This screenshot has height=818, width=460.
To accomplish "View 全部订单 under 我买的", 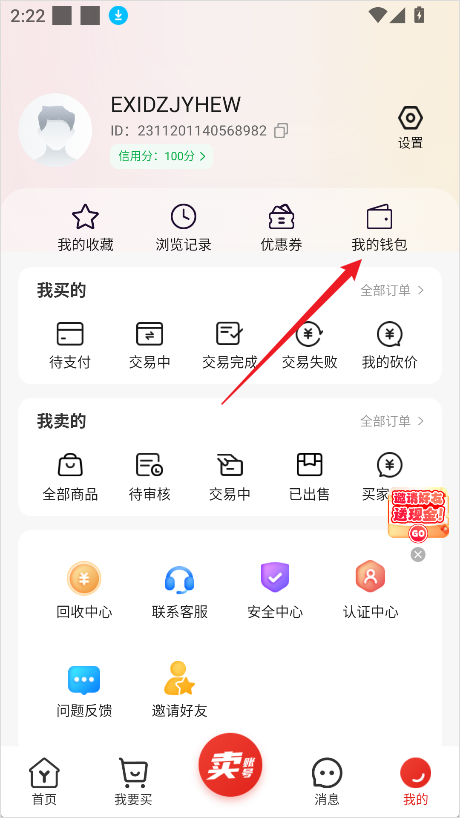I will click(392, 291).
